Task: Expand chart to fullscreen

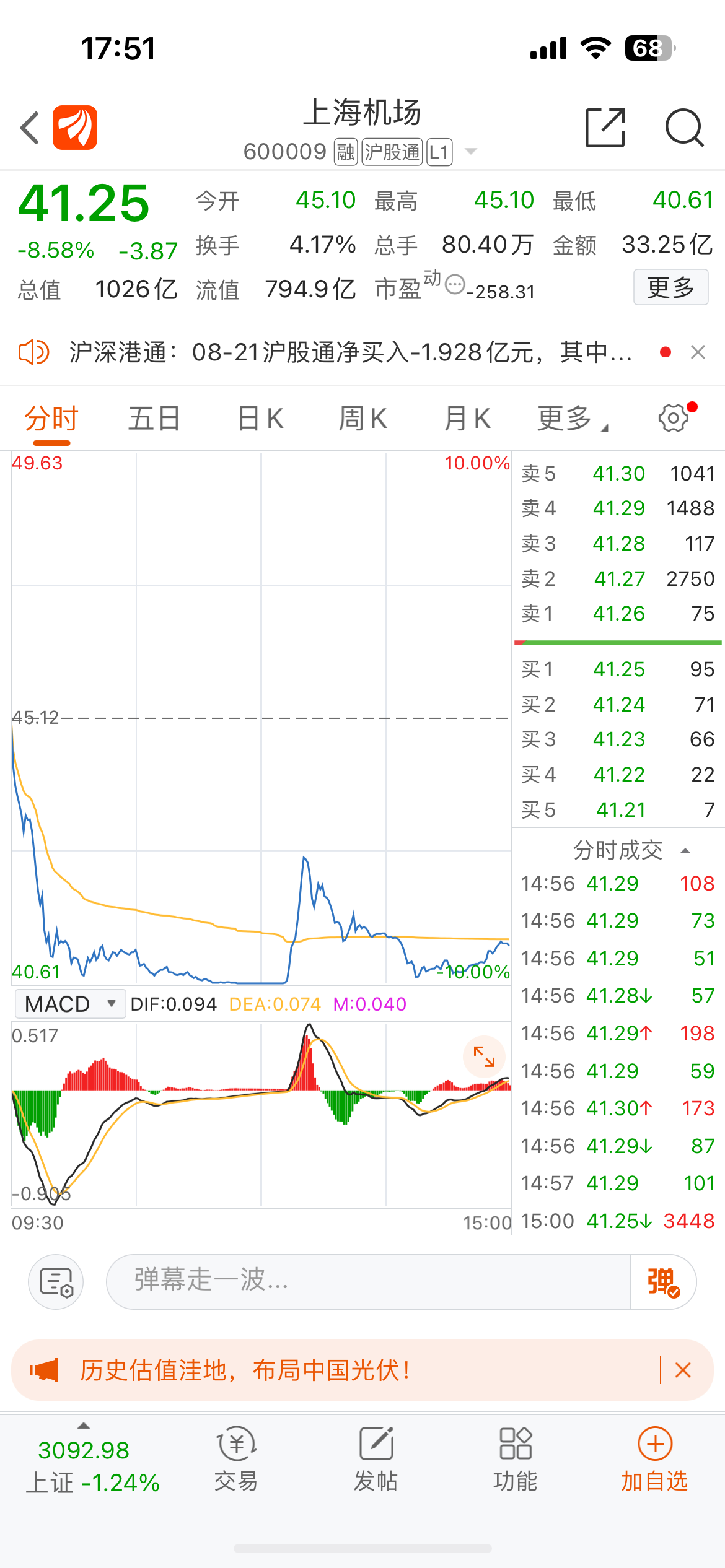Action: tap(484, 1056)
